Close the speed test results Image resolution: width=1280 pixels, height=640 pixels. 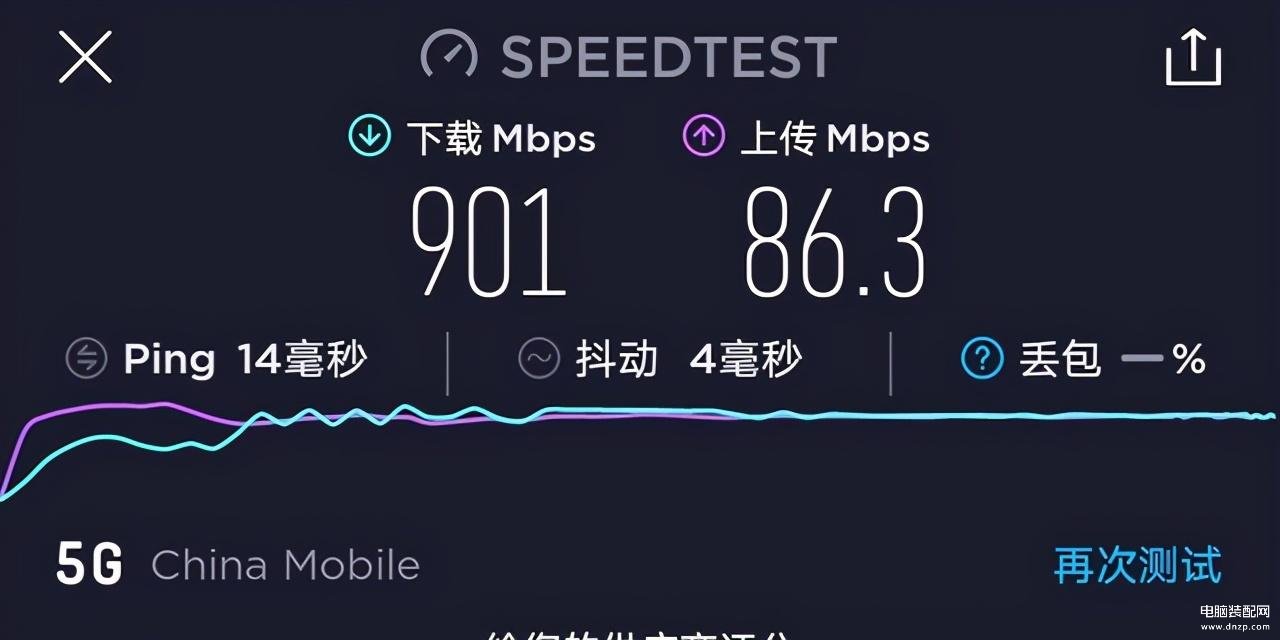click(85, 57)
